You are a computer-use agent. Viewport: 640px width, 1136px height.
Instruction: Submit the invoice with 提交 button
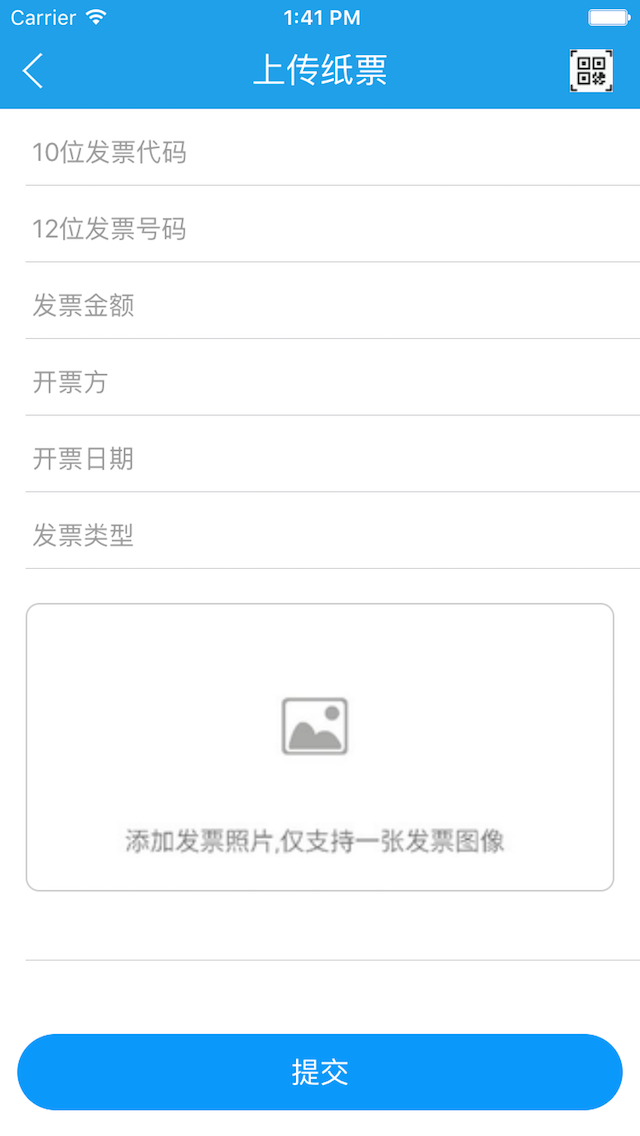[320, 1072]
